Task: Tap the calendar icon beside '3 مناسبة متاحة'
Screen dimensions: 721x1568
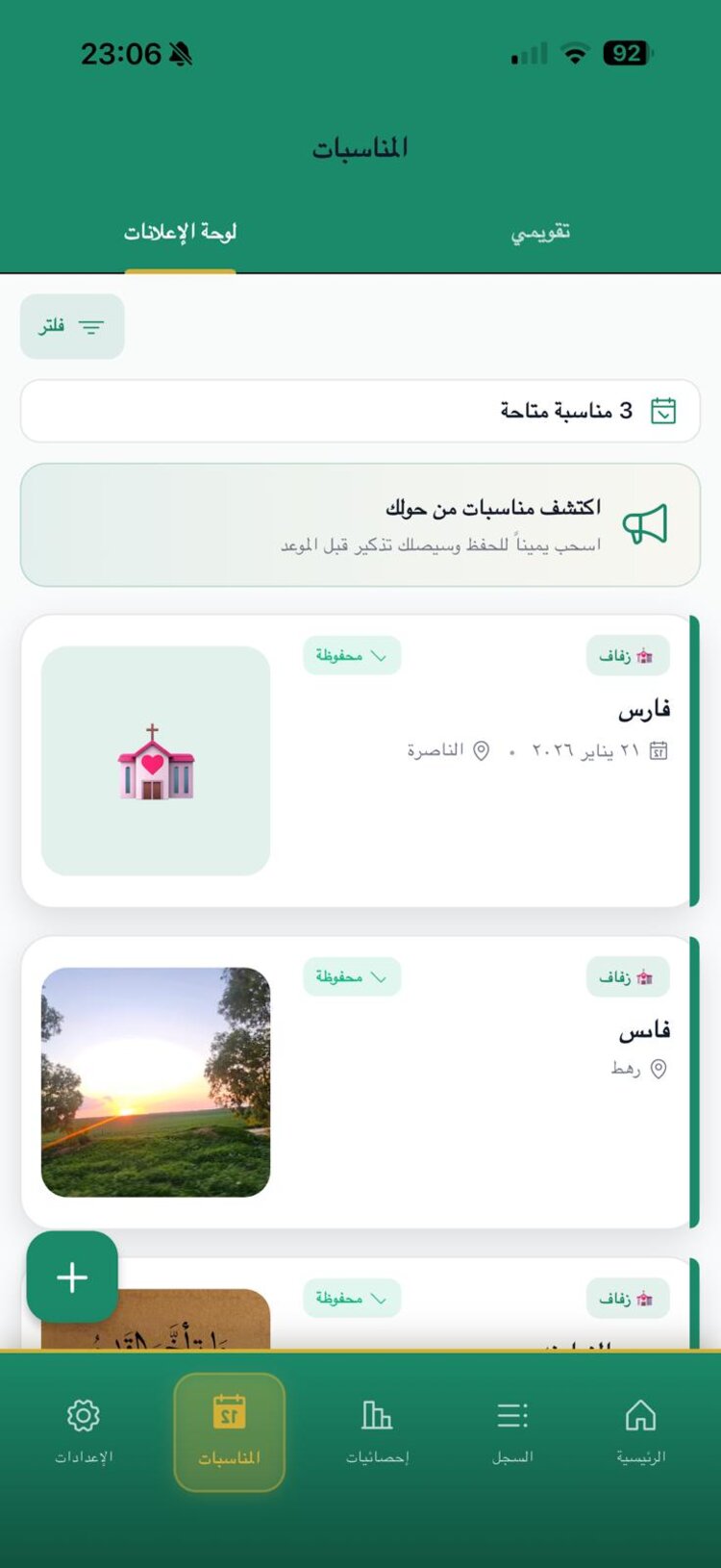Action: [663, 411]
